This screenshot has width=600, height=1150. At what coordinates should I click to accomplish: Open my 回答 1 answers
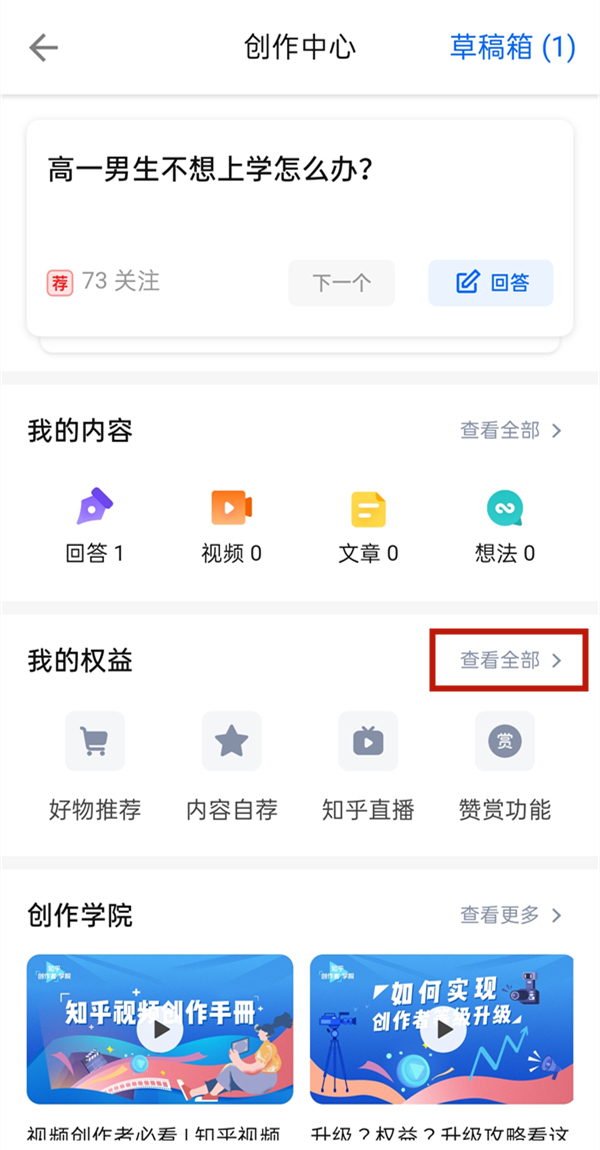tap(95, 526)
